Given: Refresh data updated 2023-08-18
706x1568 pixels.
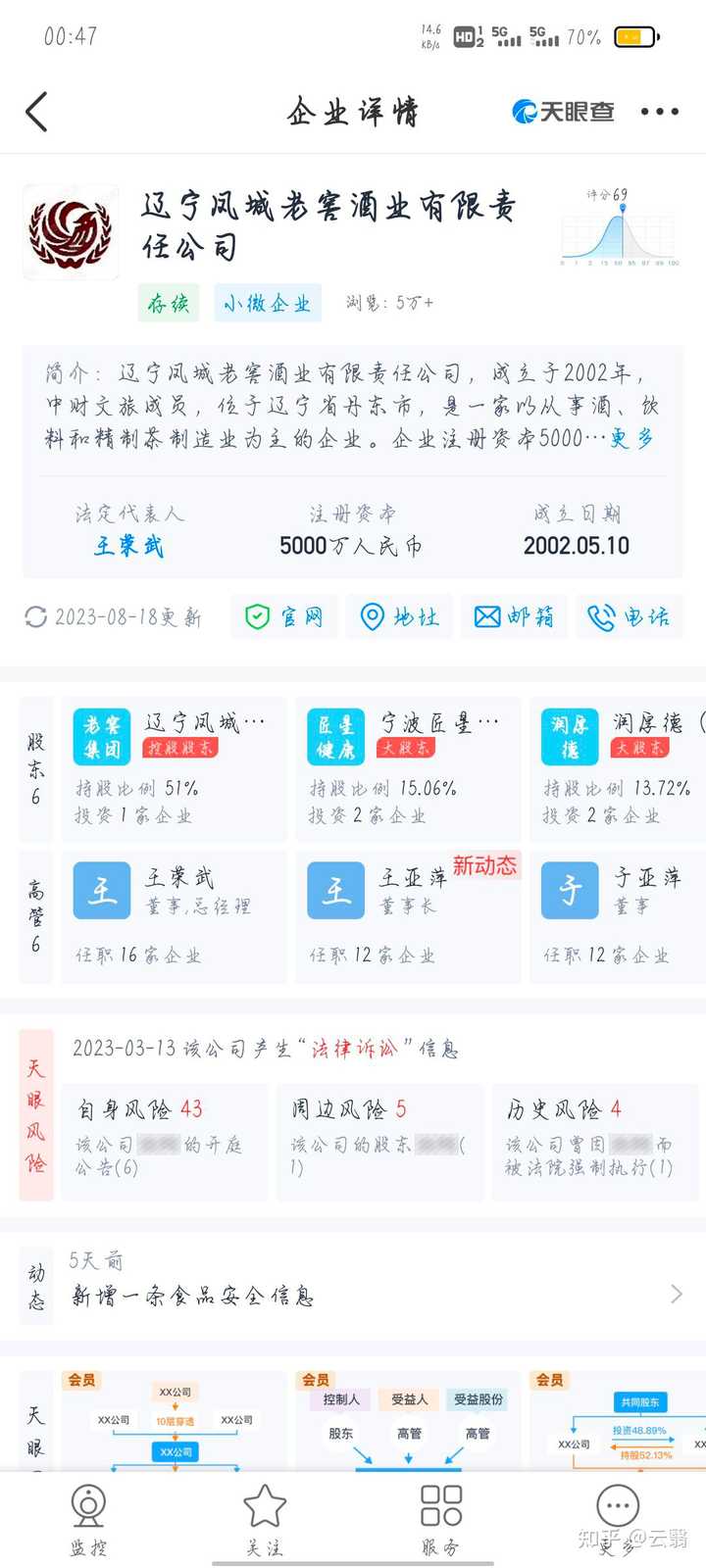Looking at the screenshot, I should click(36, 616).
